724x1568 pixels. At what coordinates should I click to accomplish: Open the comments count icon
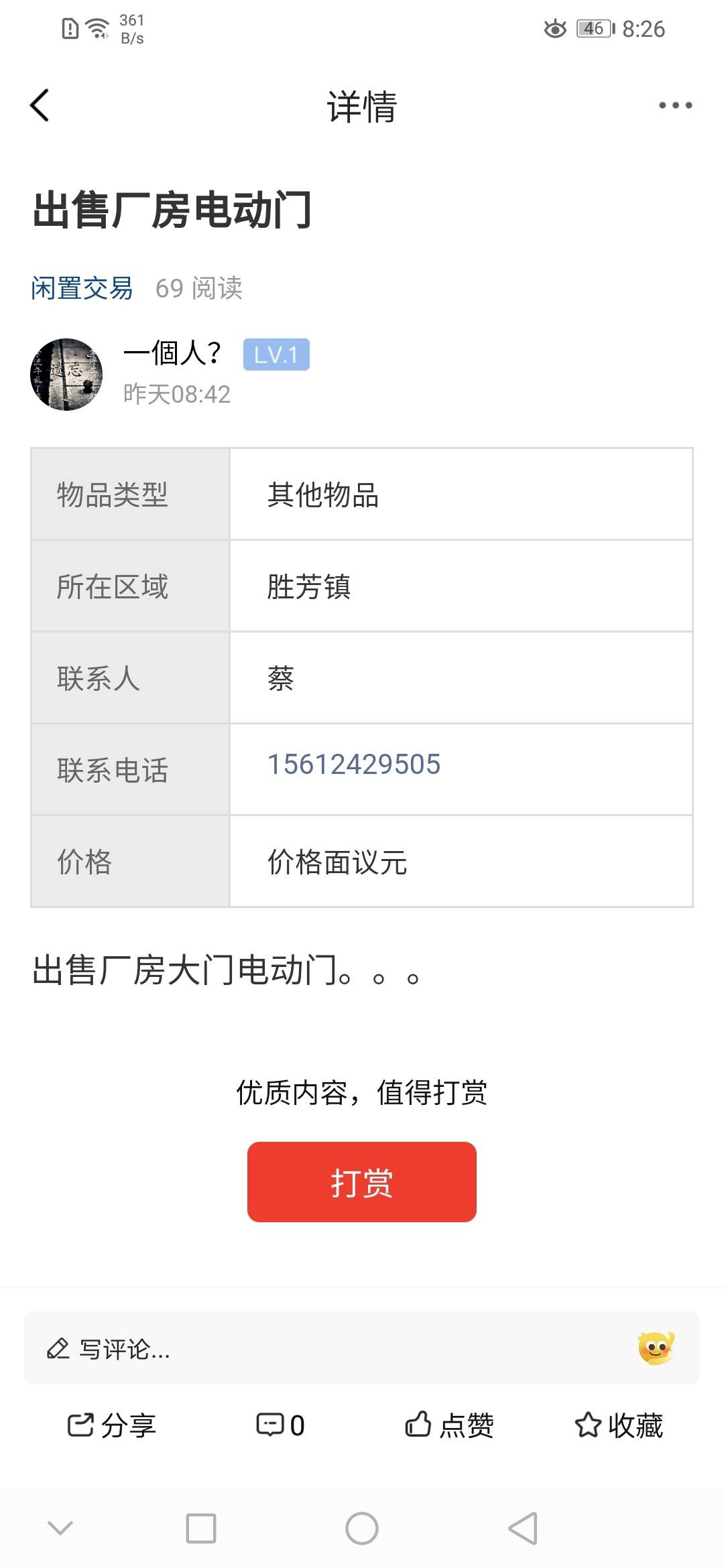pyautogui.click(x=280, y=1425)
